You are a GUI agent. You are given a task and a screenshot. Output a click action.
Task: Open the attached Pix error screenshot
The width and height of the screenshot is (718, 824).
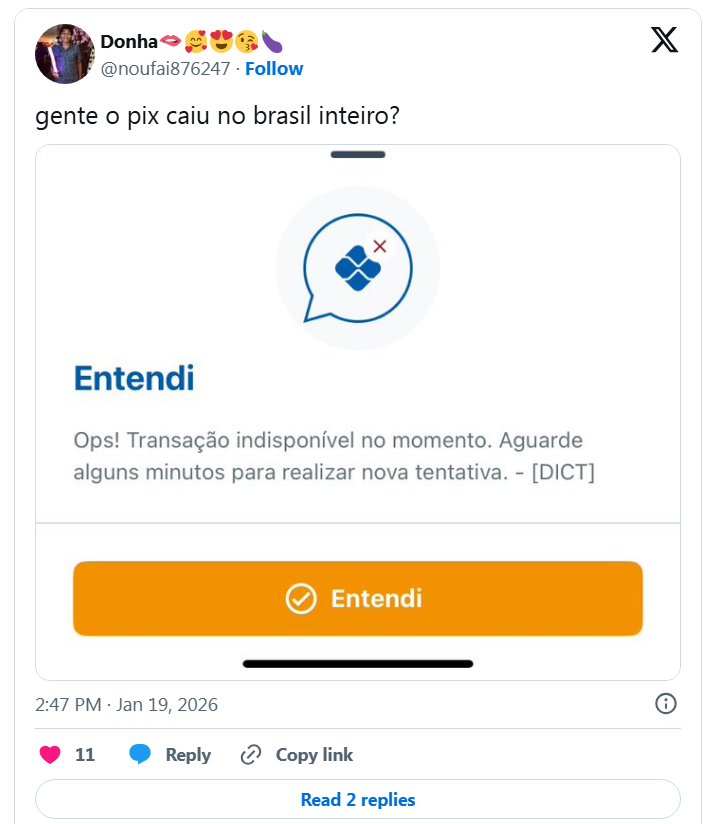358,412
